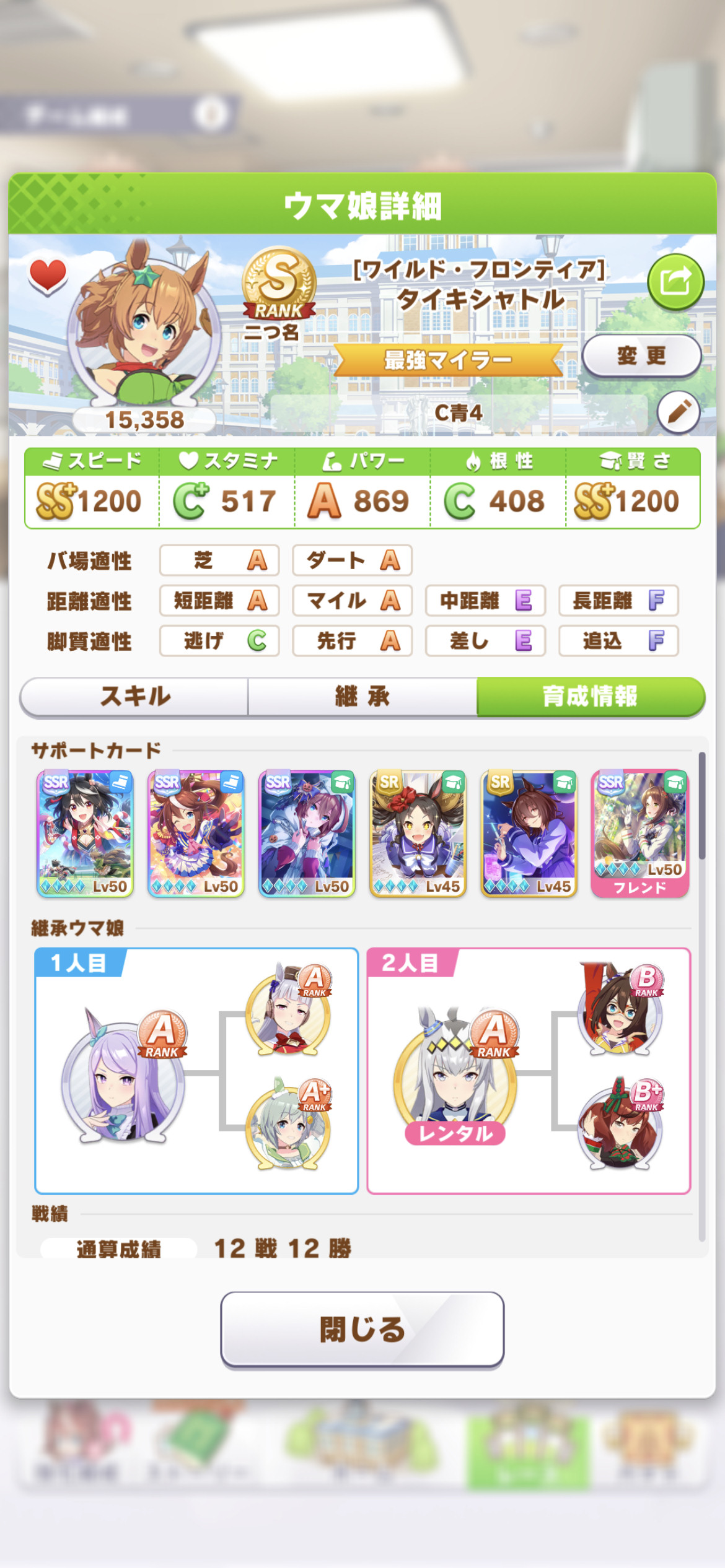Image resolution: width=725 pixels, height=1568 pixels.
Task: Open the second SR Lv45 support card
Action: tap(529, 834)
